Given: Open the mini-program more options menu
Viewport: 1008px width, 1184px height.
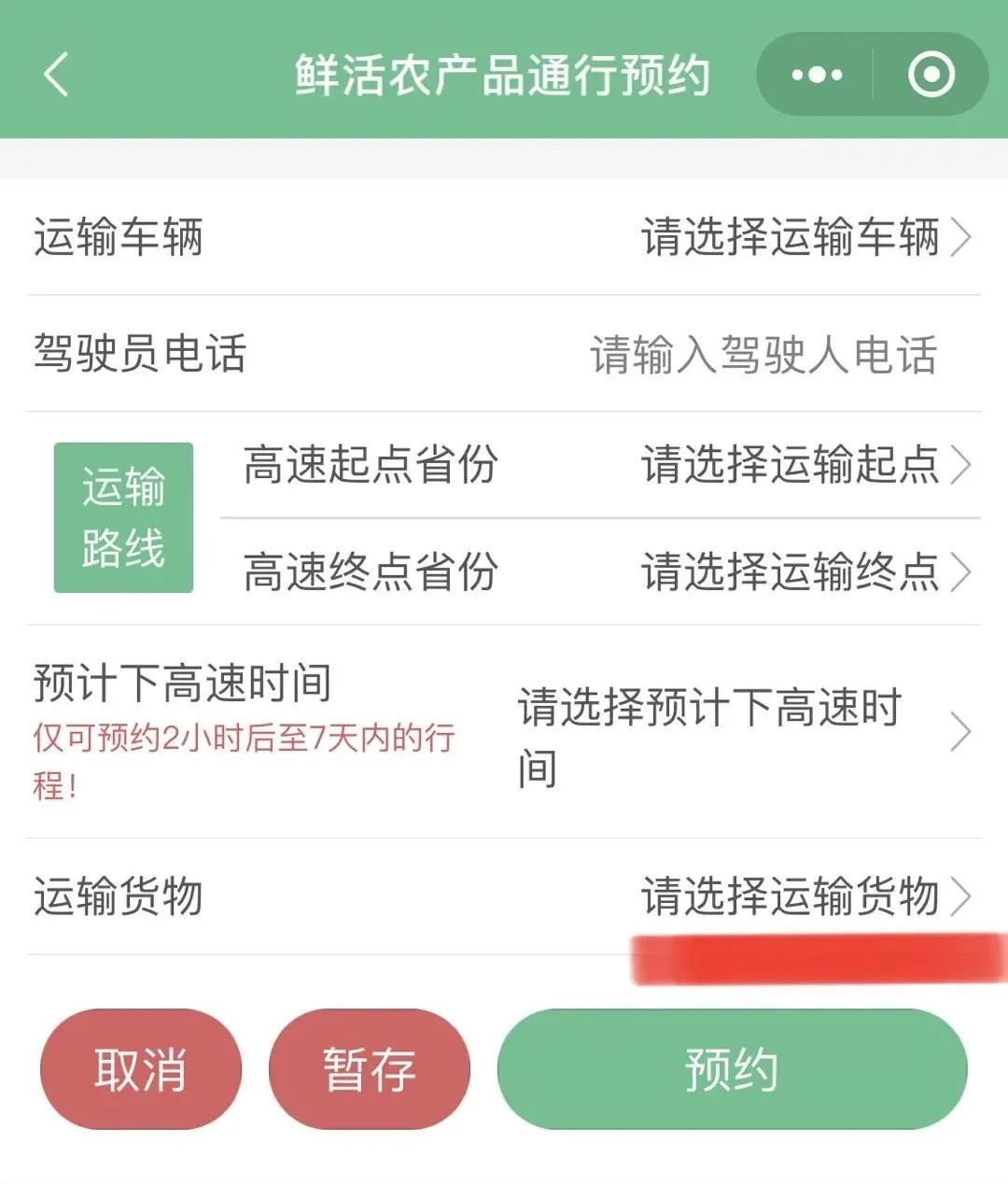Looking at the screenshot, I should tap(815, 75).
